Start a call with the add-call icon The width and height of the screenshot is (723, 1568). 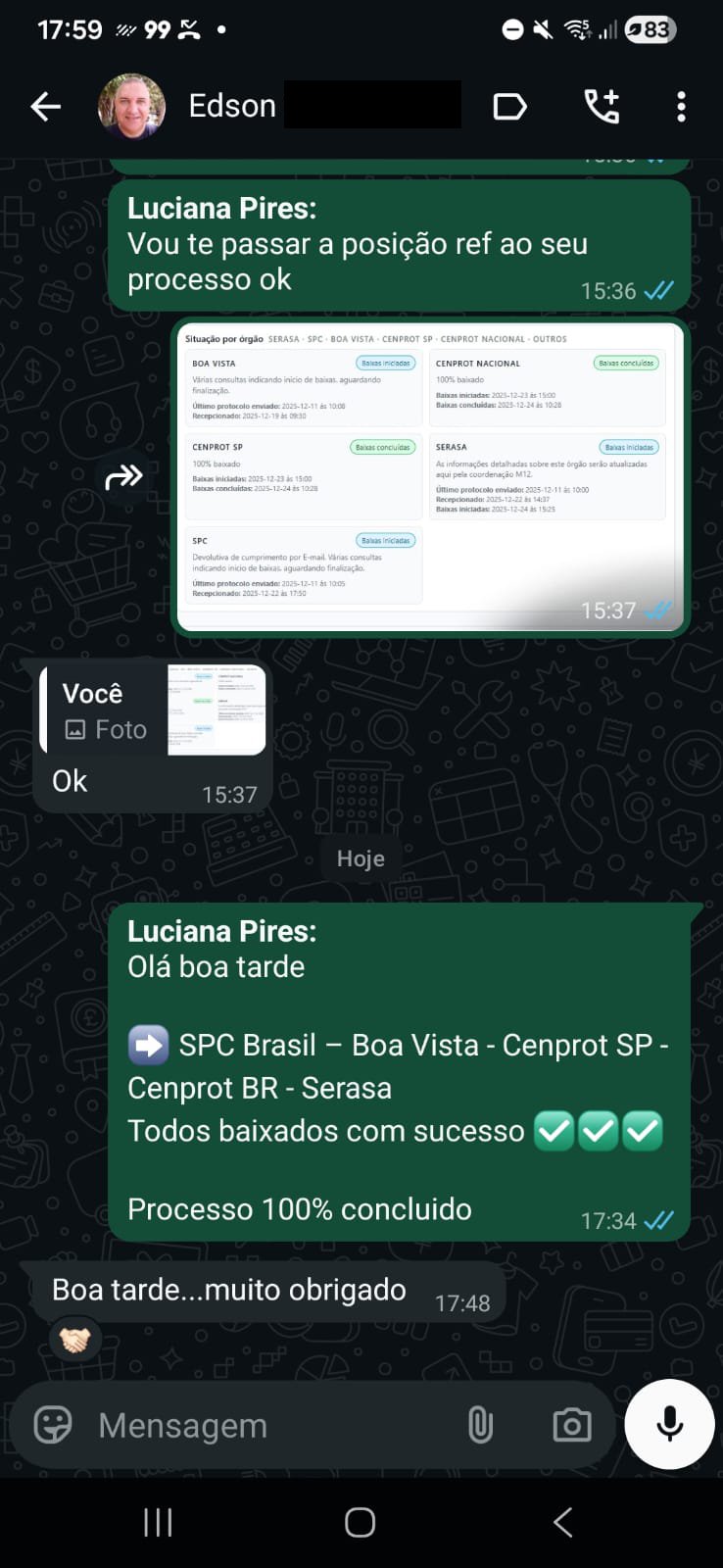[x=602, y=106]
